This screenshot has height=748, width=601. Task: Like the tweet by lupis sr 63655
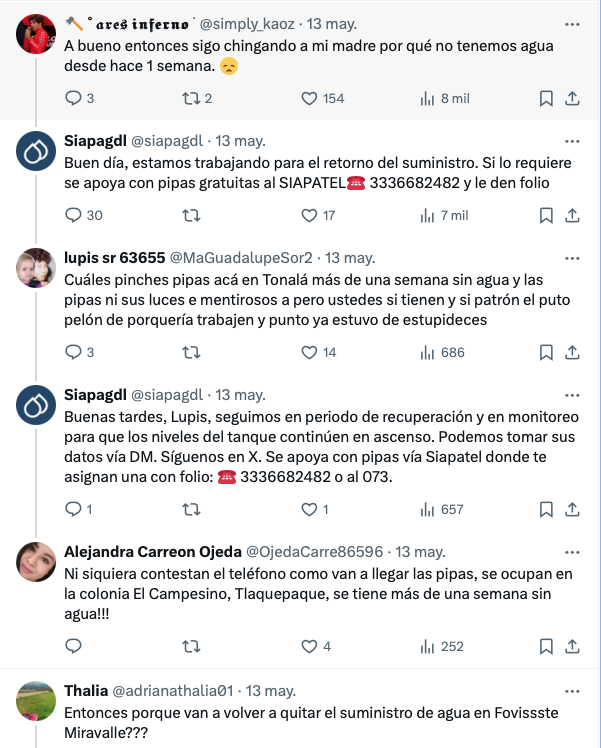click(310, 352)
